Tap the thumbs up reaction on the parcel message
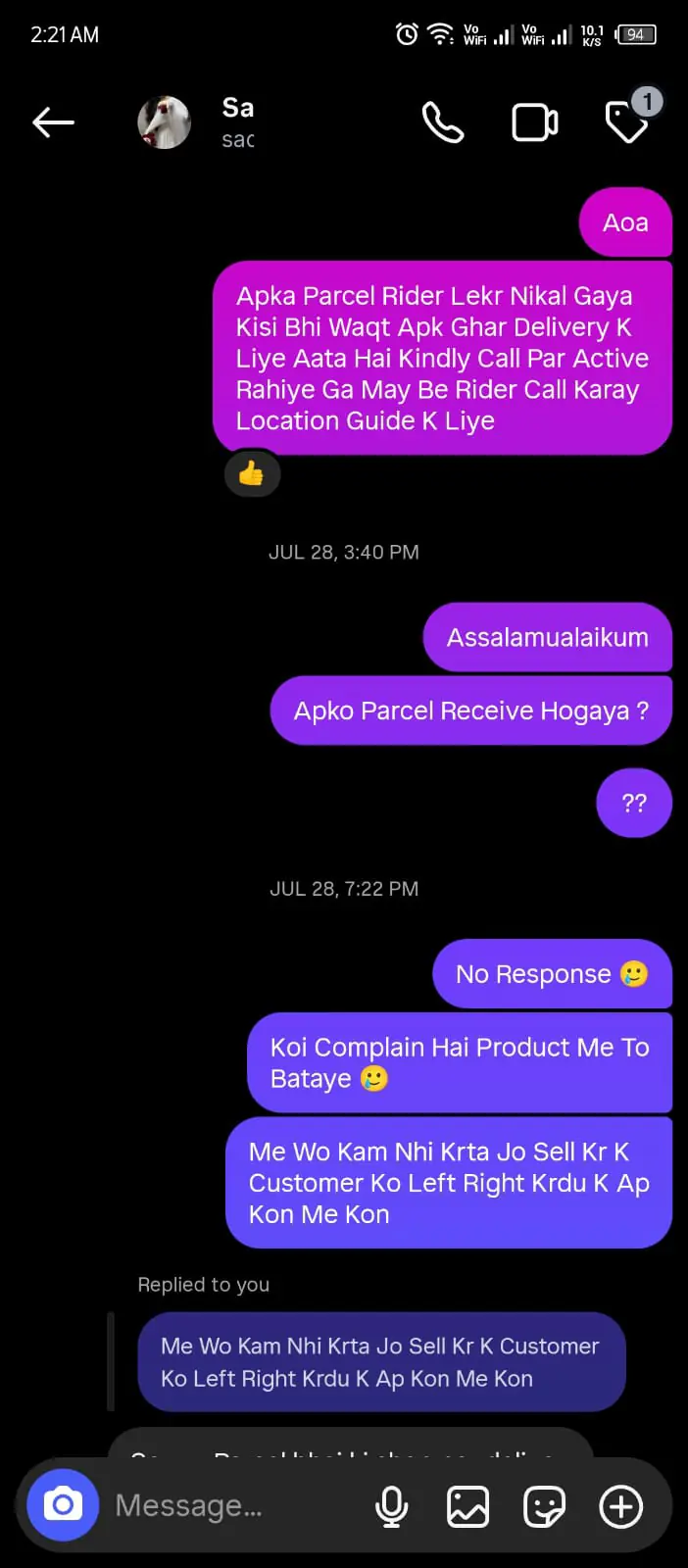This screenshot has width=688, height=1568. (252, 474)
